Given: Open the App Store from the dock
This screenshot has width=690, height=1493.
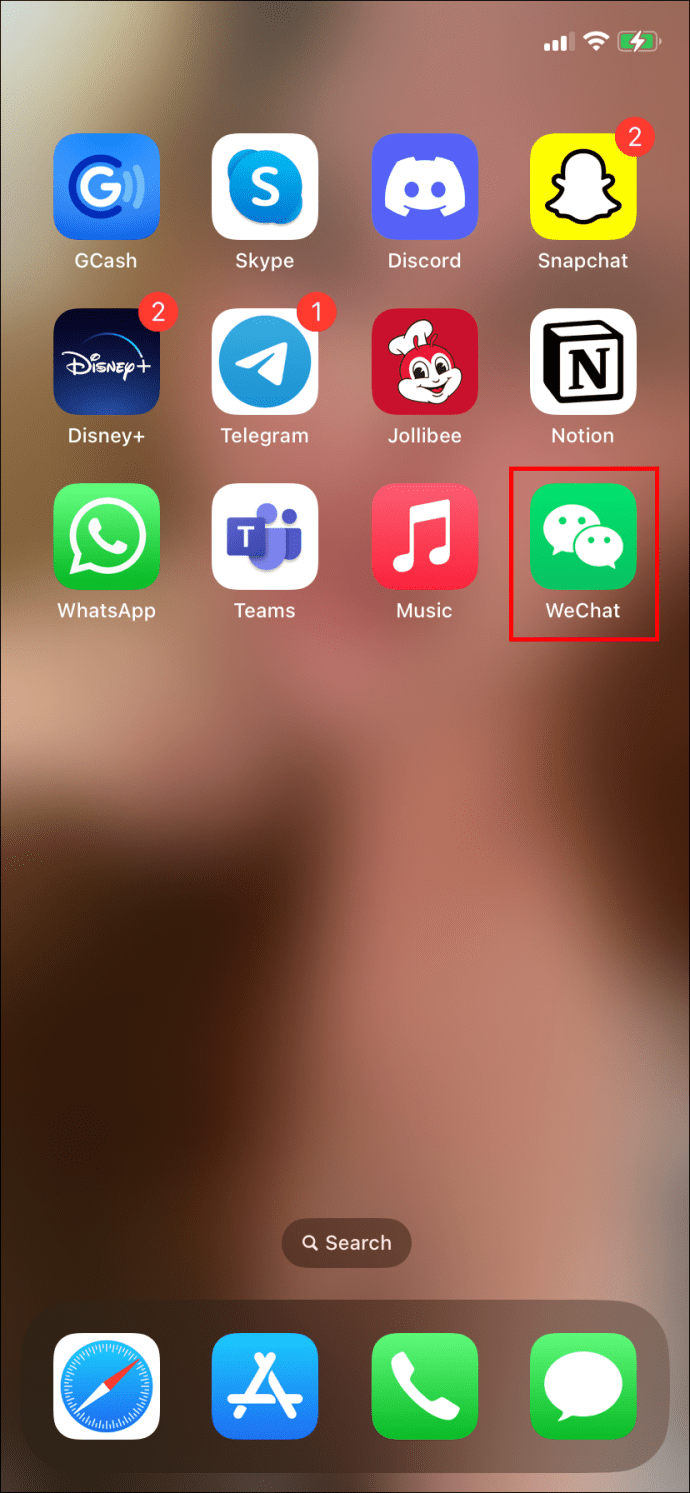Looking at the screenshot, I should [x=265, y=1386].
